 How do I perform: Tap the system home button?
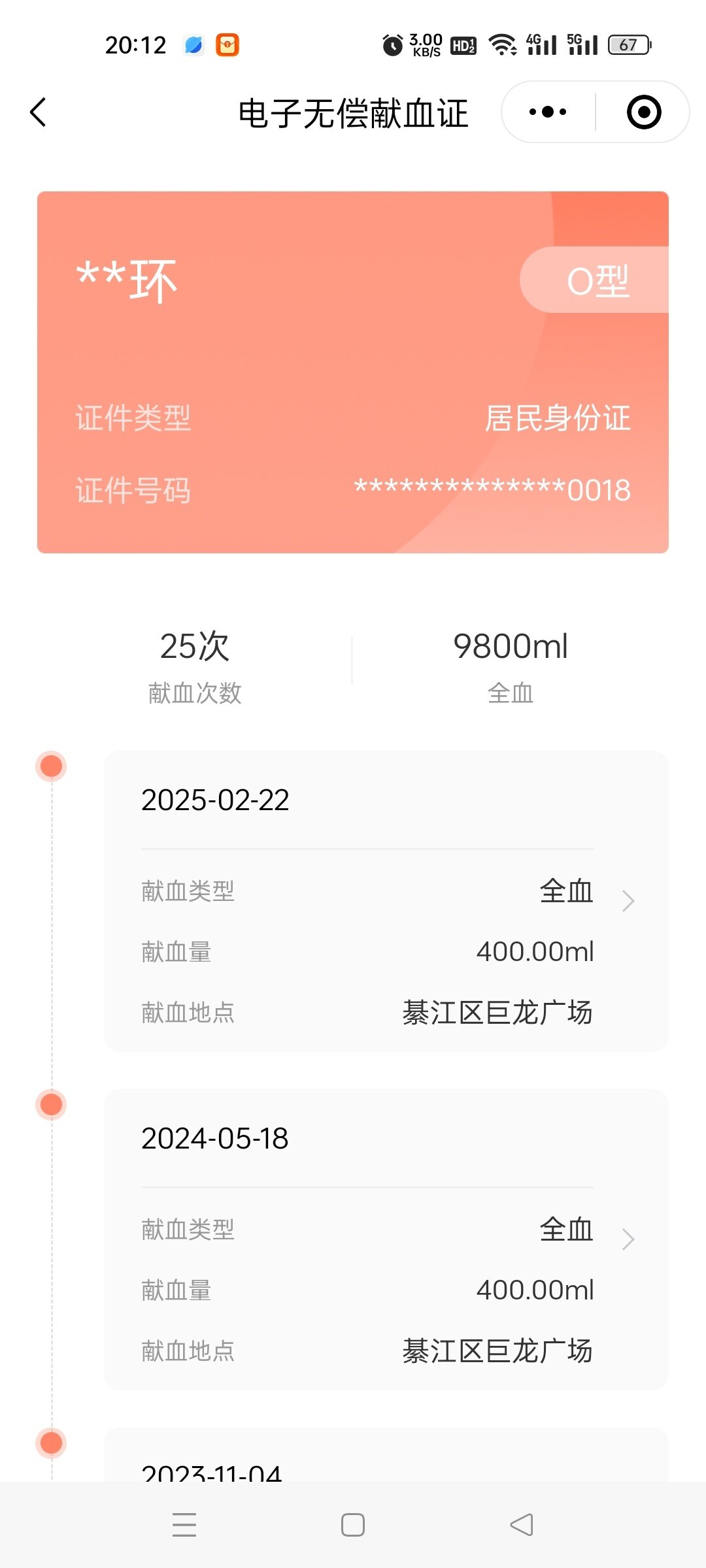353,1525
